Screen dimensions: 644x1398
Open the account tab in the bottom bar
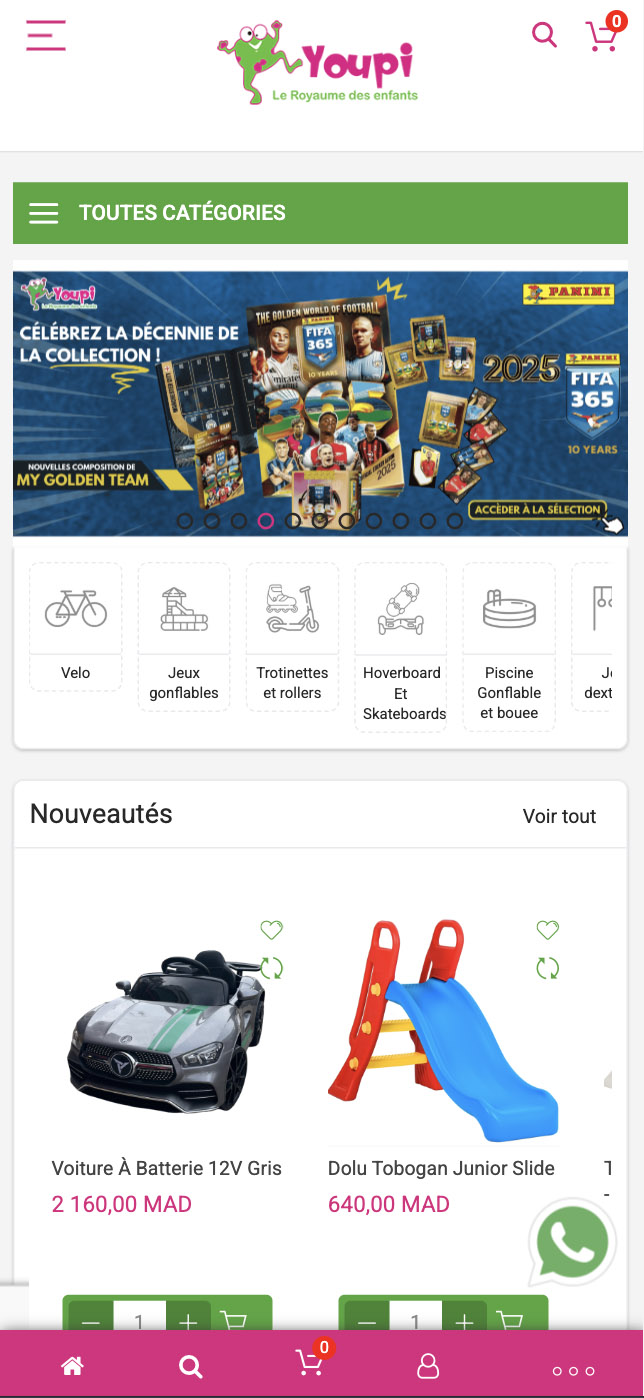[428, 1366]
